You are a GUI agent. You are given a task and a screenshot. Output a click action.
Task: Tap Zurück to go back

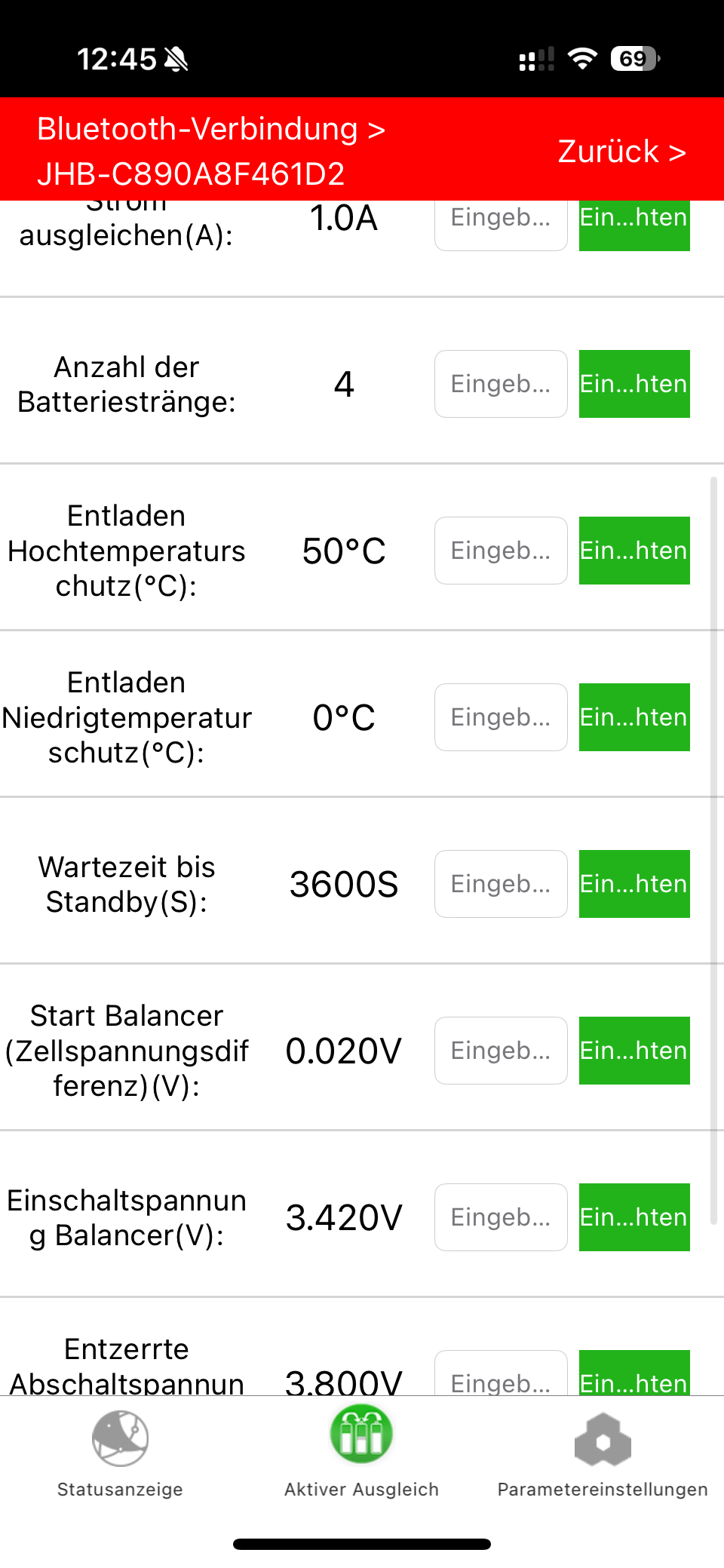pos(621,152)
